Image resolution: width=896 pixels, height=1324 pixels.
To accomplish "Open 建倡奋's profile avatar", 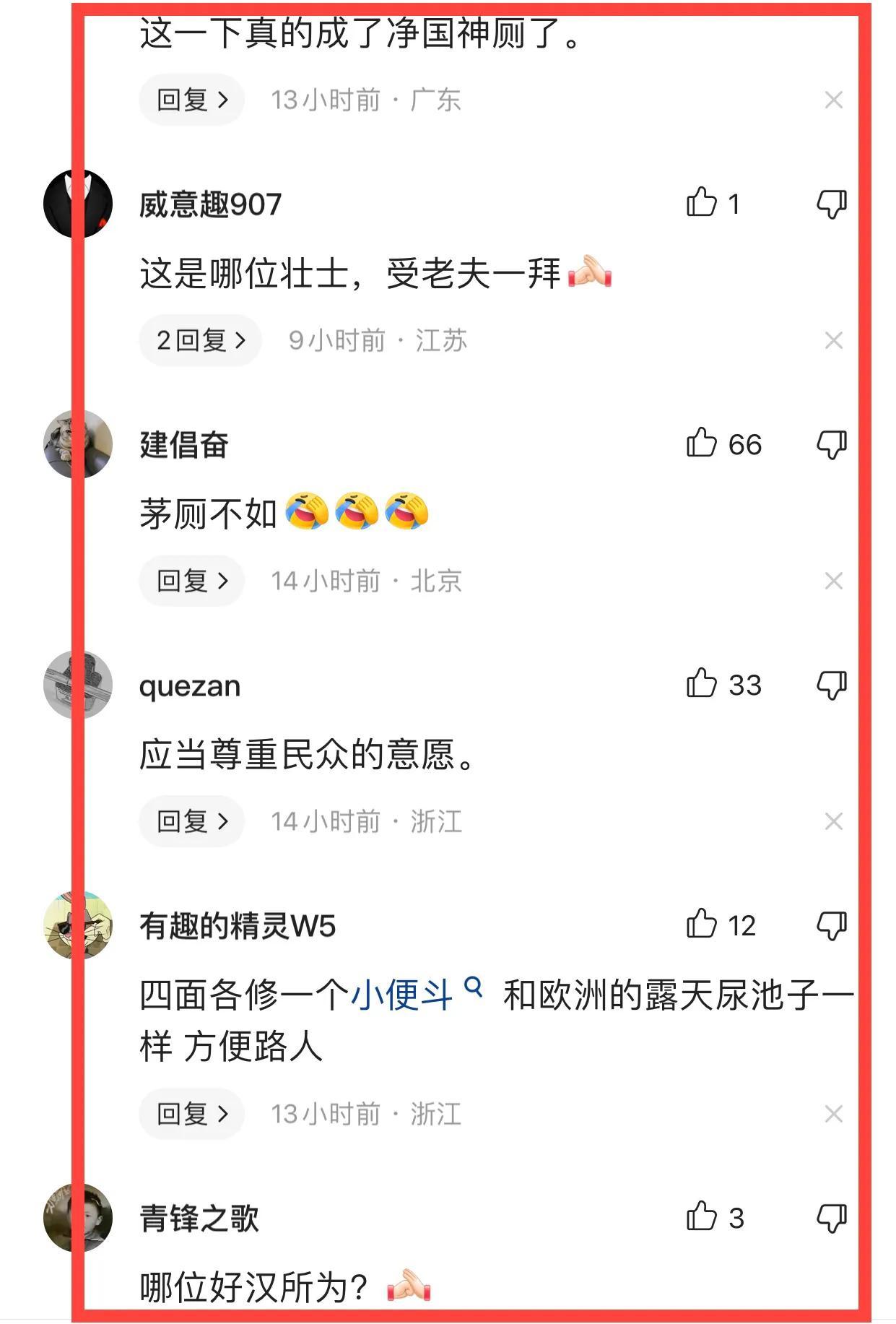I will 78,444.
